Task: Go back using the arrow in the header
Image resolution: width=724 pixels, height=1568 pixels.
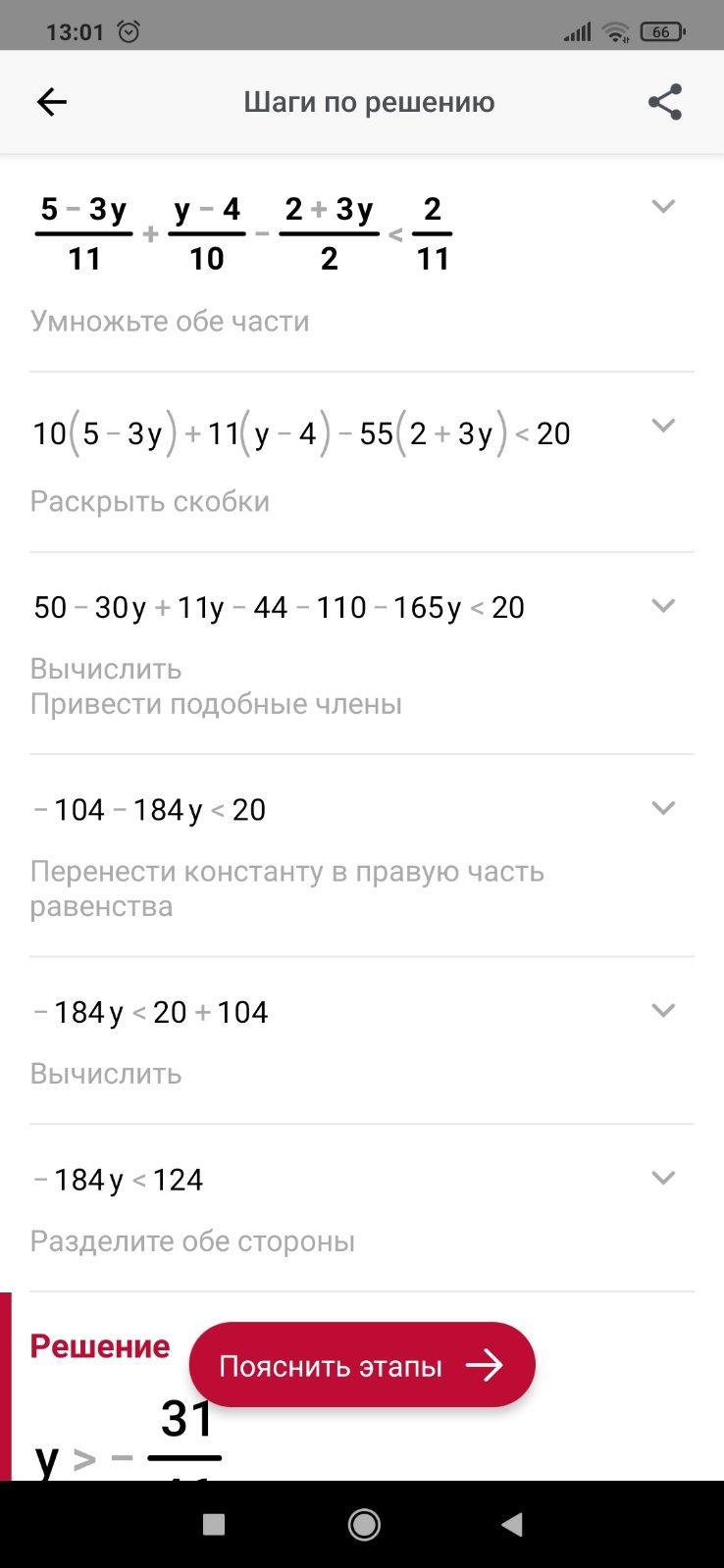Action: 51,102
